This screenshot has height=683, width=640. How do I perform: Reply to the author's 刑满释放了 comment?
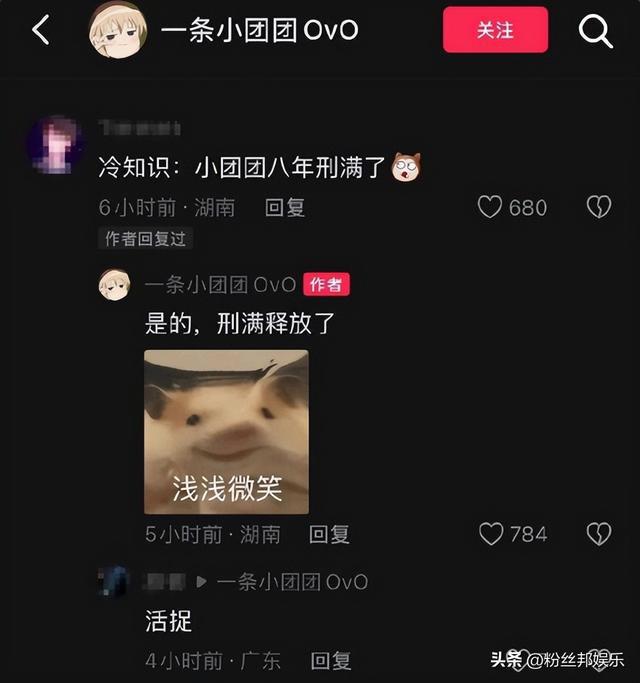pos(329,534)
